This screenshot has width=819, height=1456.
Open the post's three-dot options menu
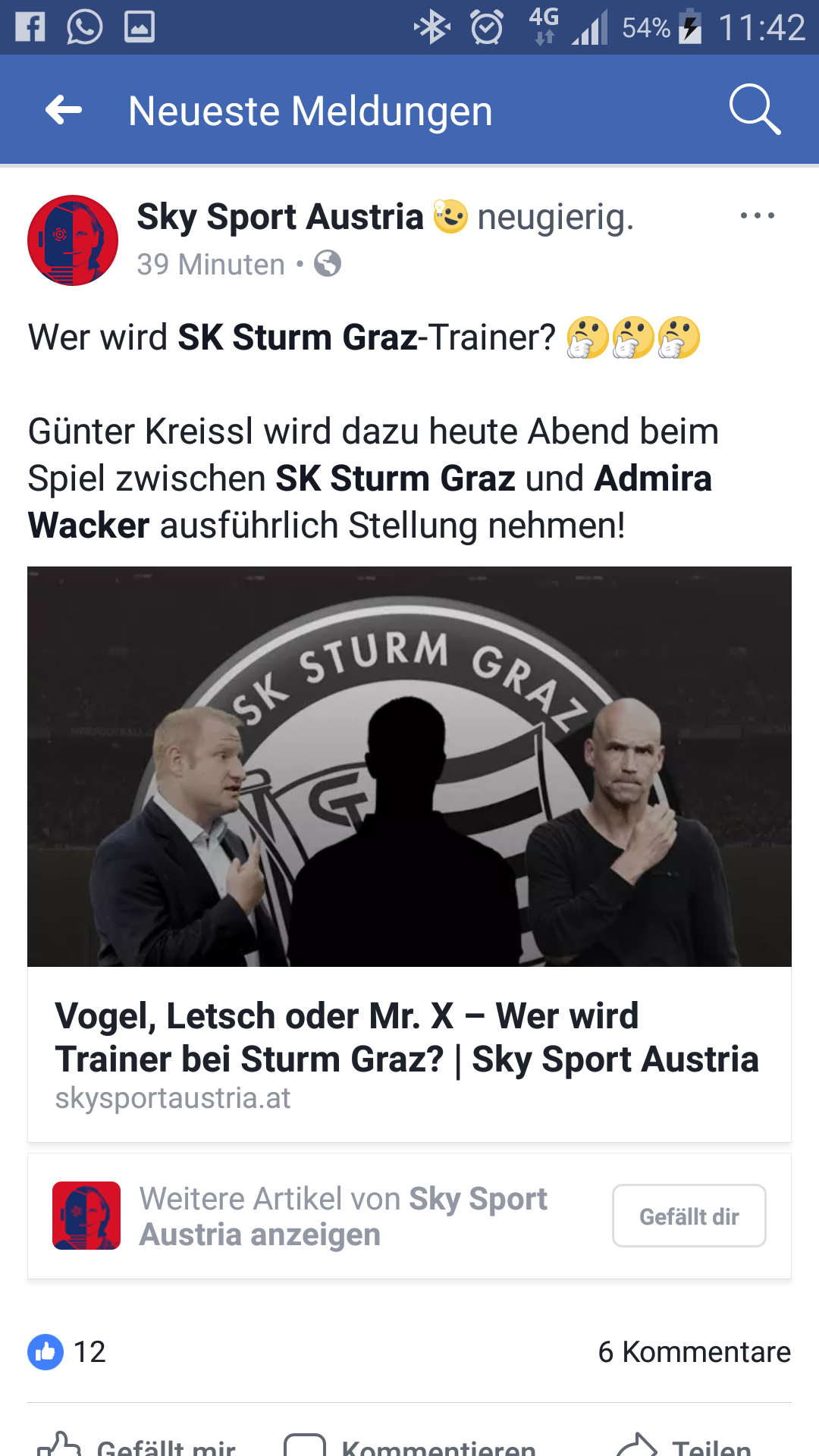(x=757, y=216)
